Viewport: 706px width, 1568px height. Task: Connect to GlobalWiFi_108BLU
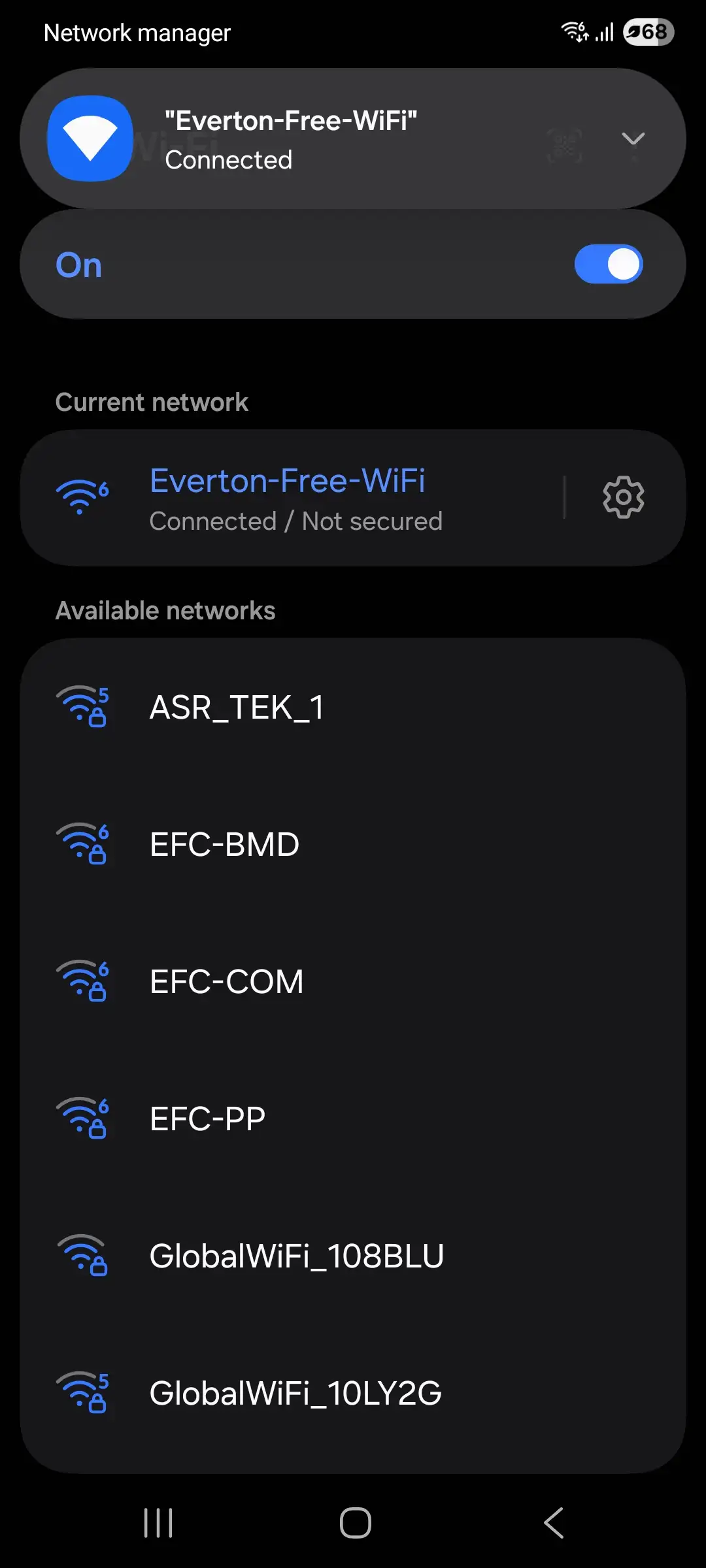[296, 1256]
